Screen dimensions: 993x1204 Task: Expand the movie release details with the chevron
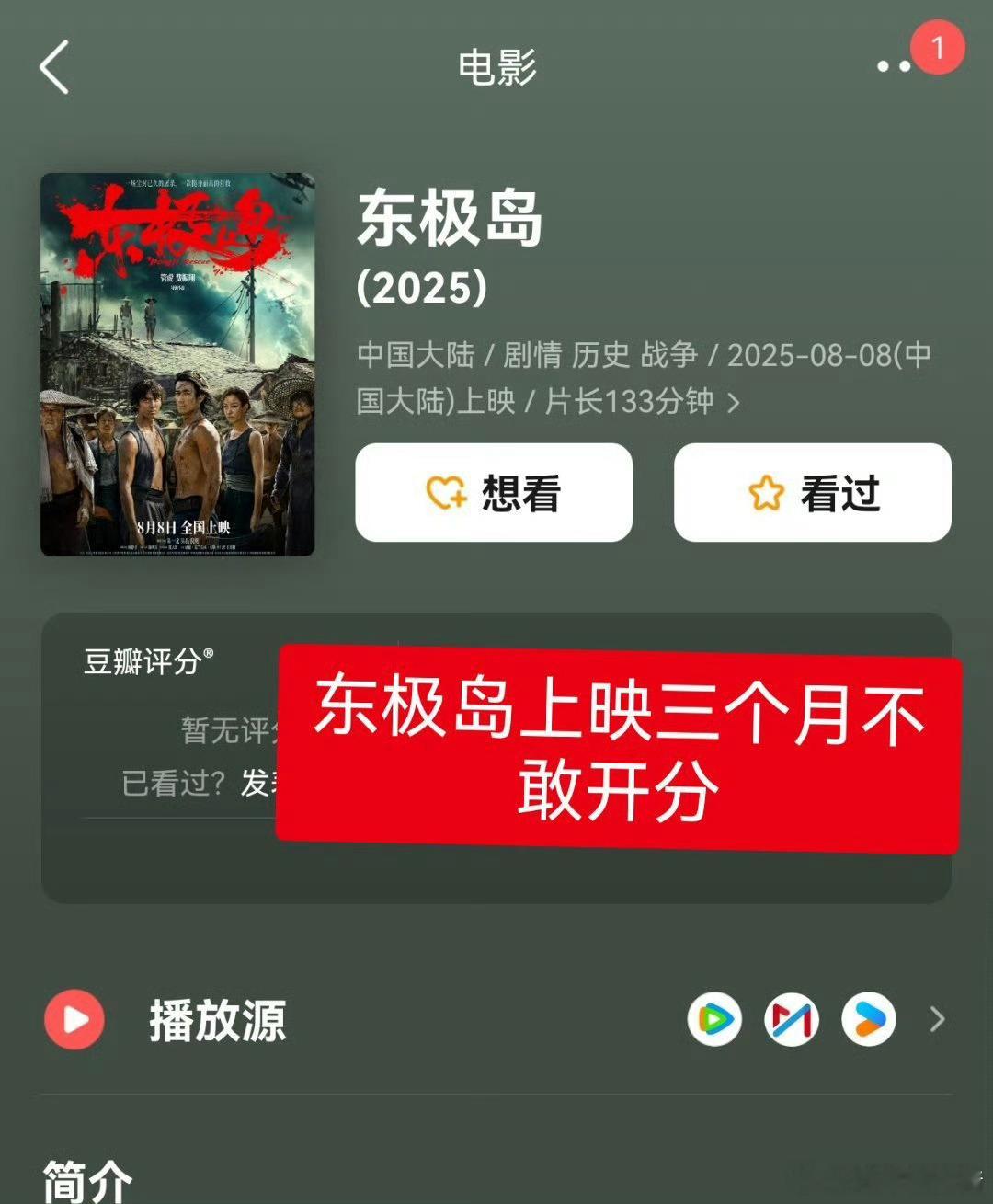(736, 401)
